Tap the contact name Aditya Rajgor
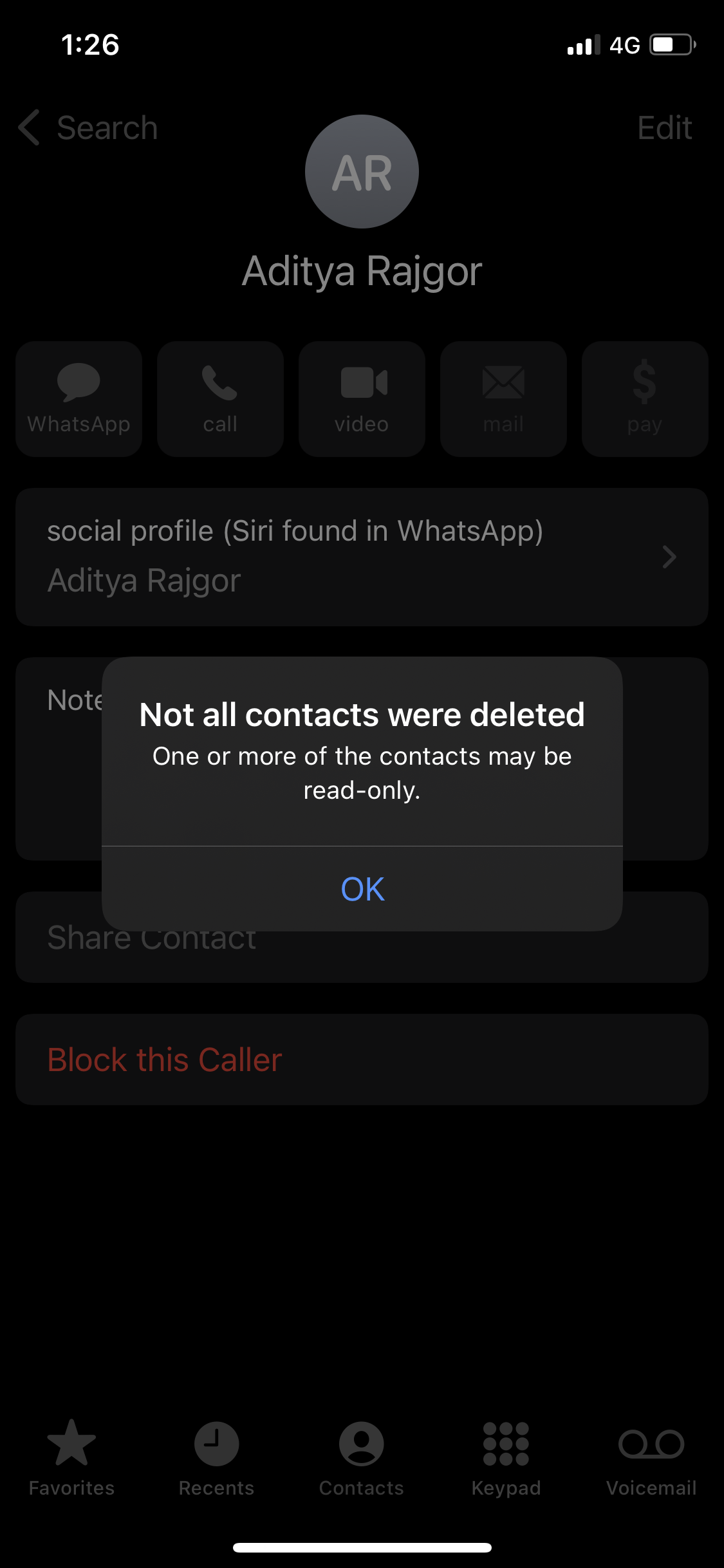The width and height of the screenshot is (724, 1568). (x=362, y=270)
